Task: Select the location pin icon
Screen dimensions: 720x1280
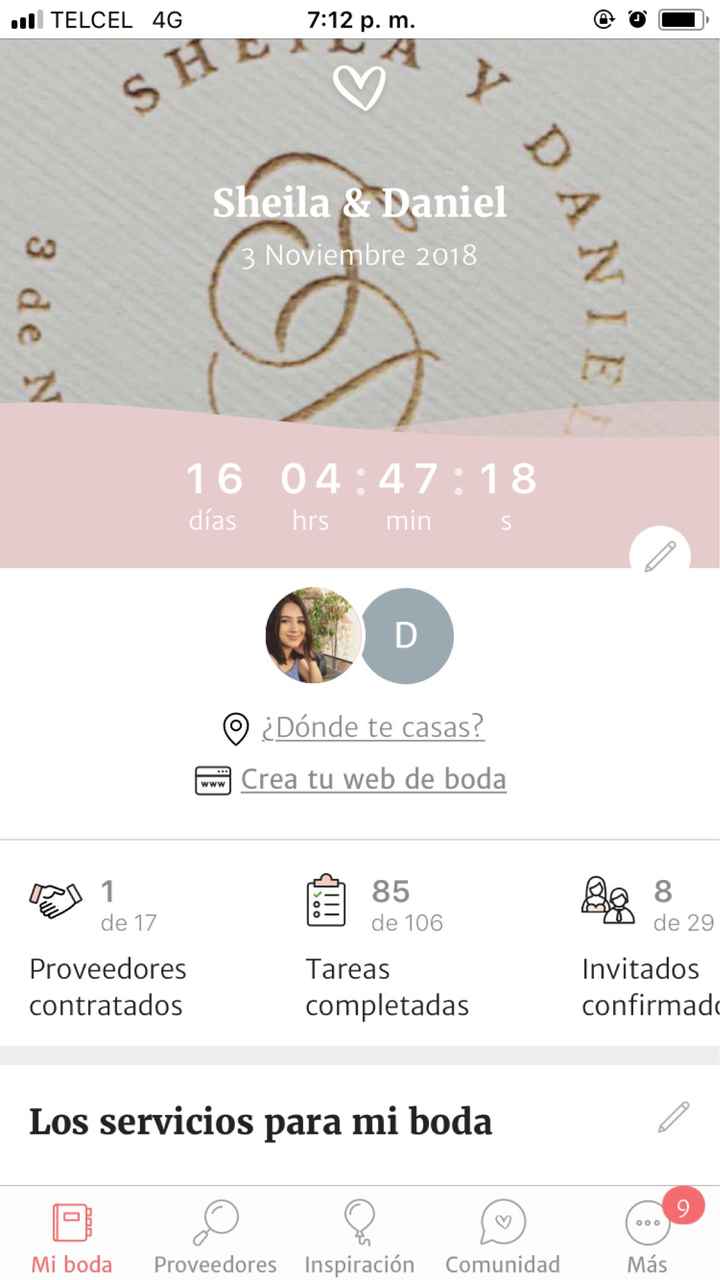Action: coord(235,728)
